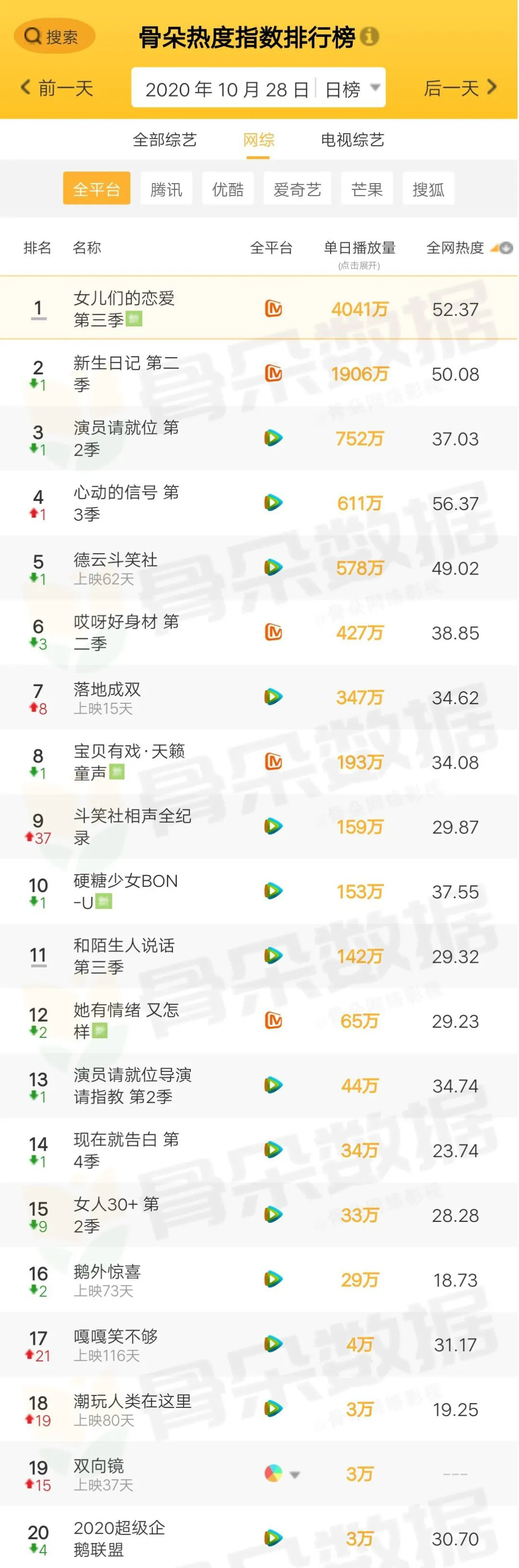The width and height of the screenshot is (519, 1568).
Task: Filter by 爱奇艺 platform
Action: 297,189
